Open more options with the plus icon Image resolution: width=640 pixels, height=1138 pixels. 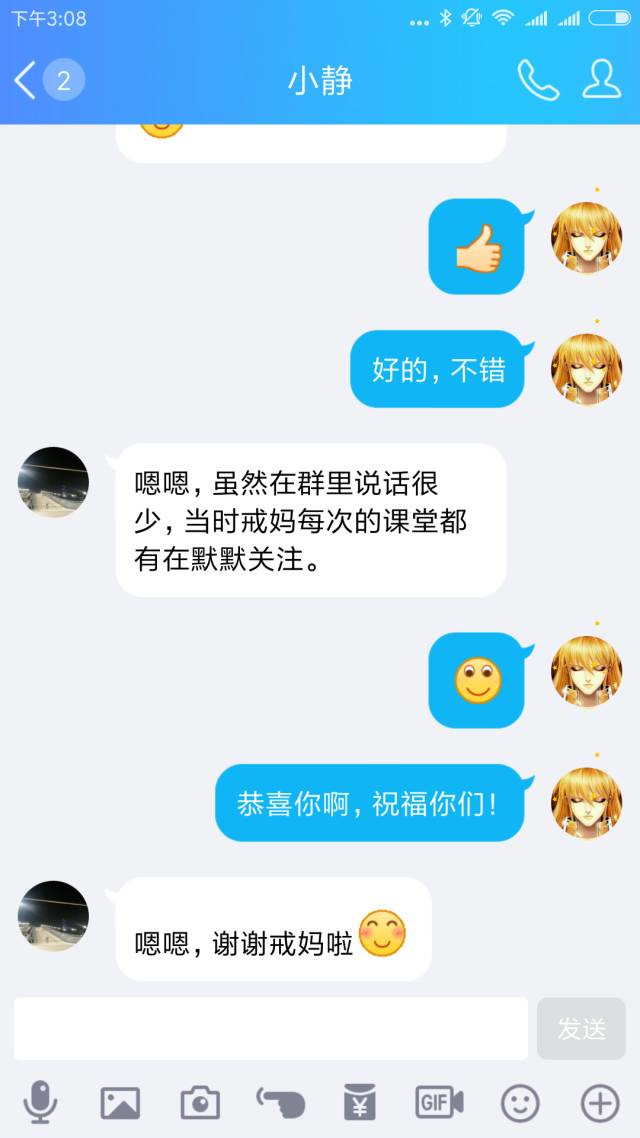(x=600, y=1103)
